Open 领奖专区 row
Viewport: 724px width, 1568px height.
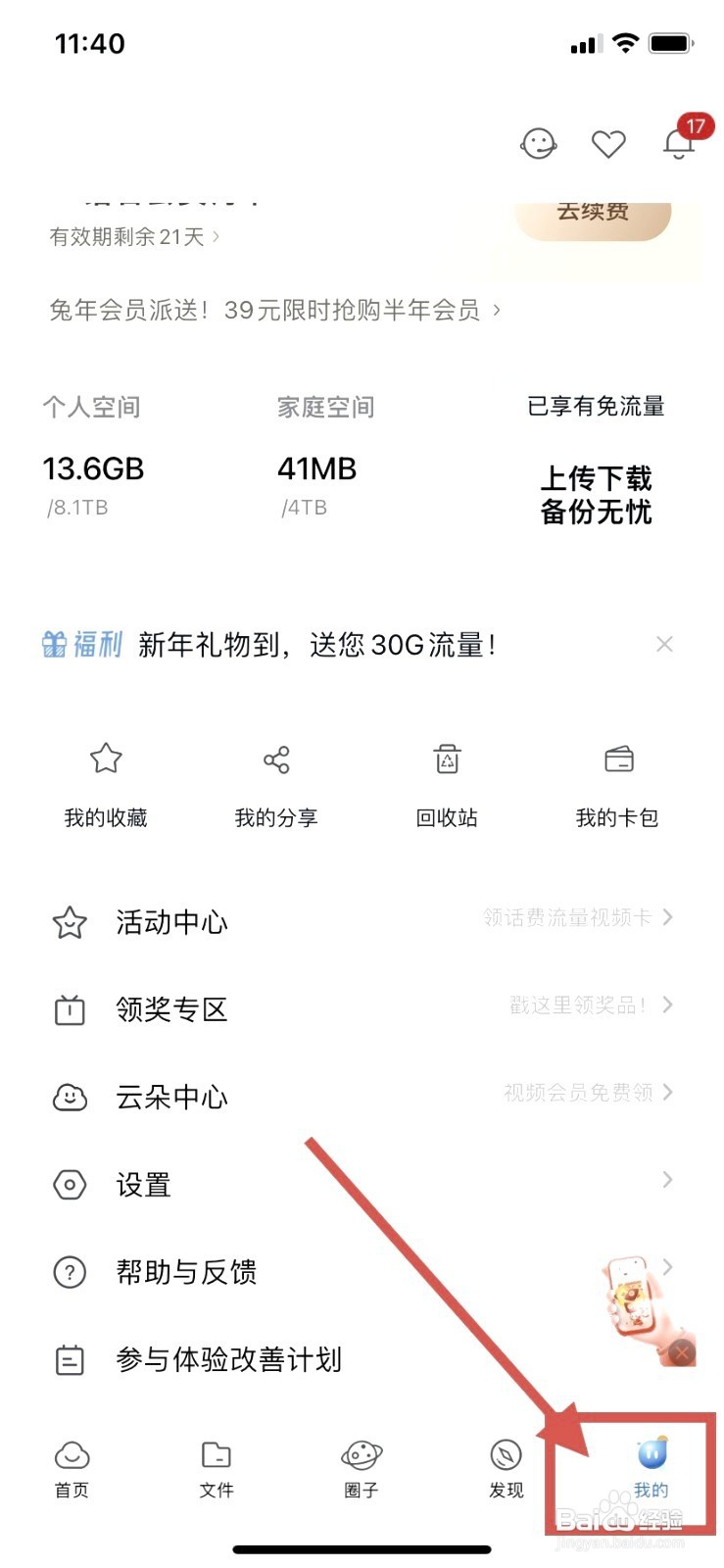click(x=362, y=1008)
